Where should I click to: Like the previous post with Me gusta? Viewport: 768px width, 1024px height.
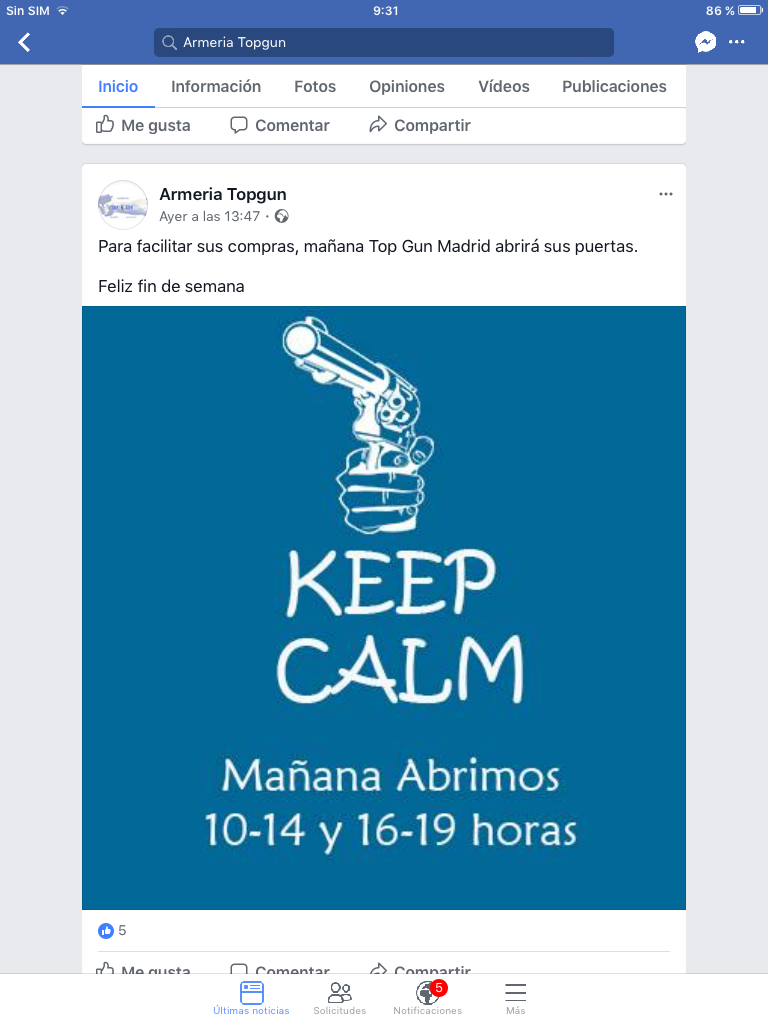143,125
